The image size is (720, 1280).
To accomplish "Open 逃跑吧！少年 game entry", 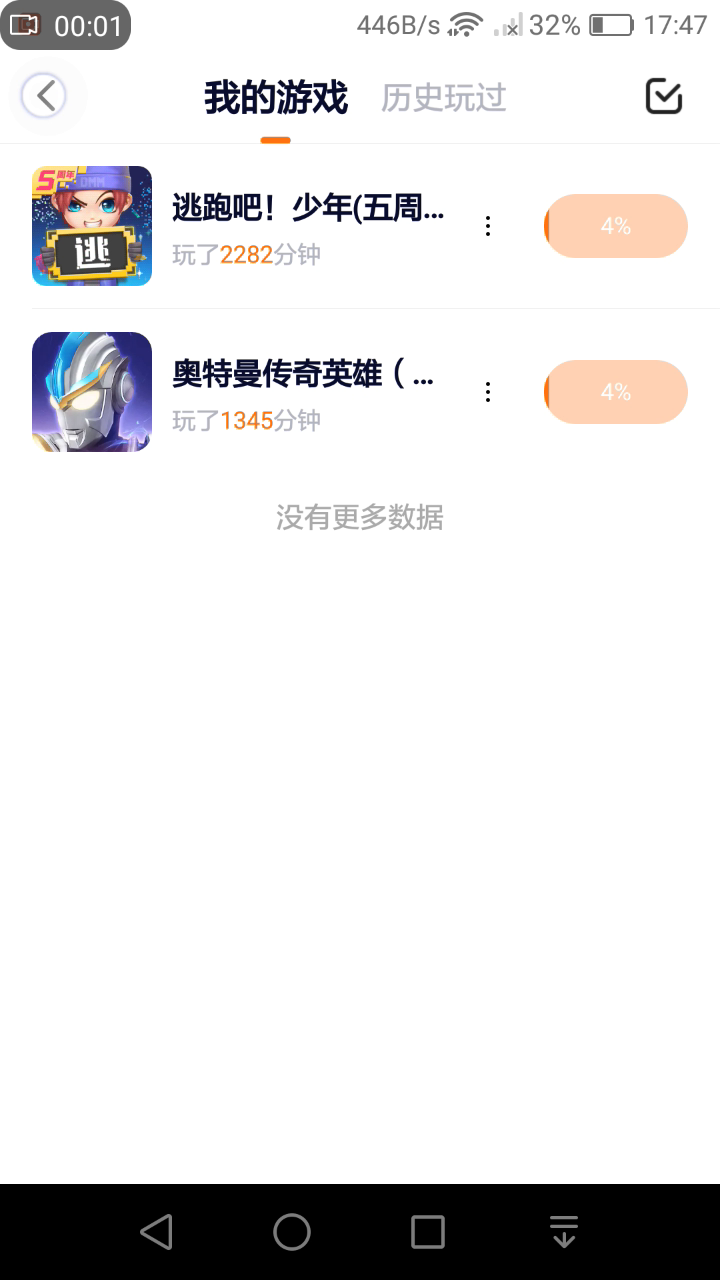I will (x=308, y=210).
